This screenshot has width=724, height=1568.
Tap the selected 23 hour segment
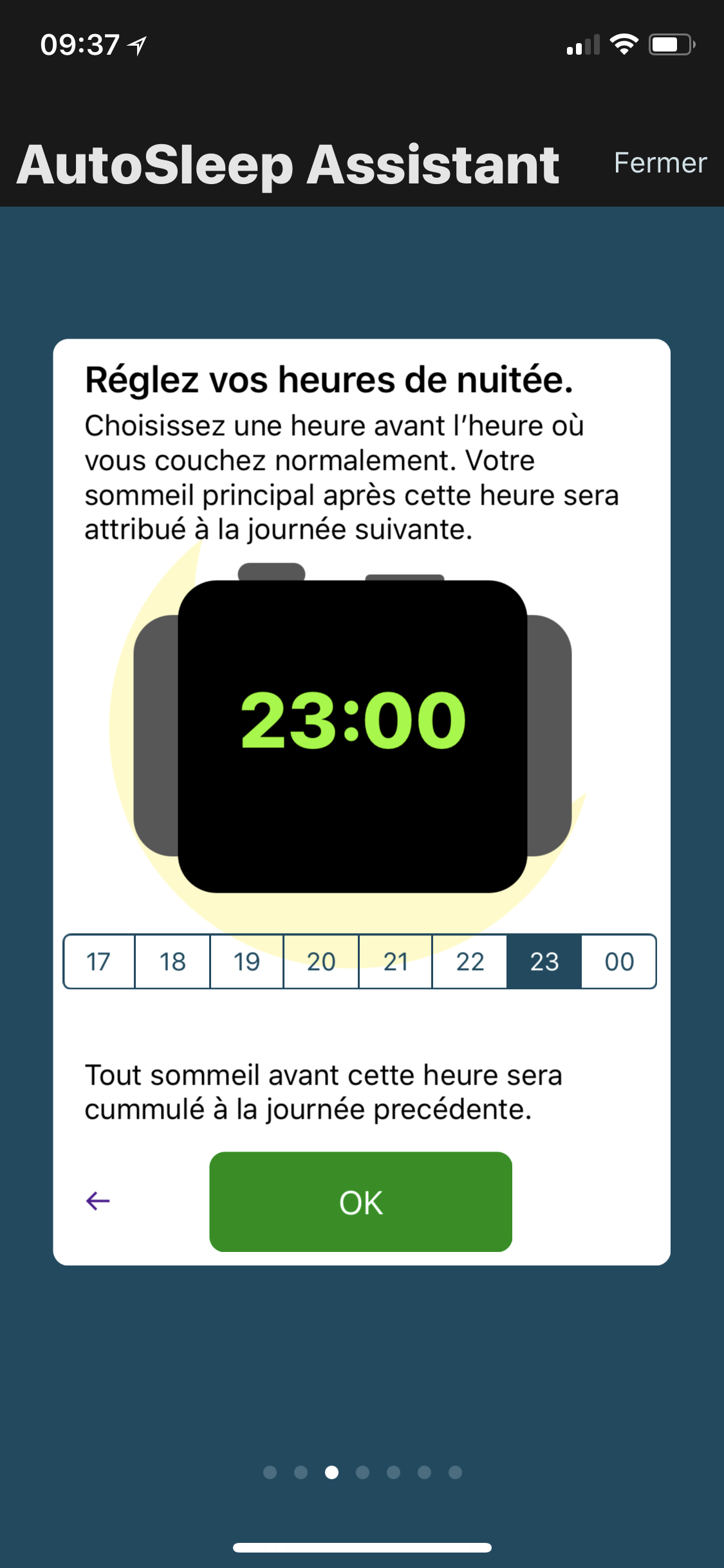544,962
